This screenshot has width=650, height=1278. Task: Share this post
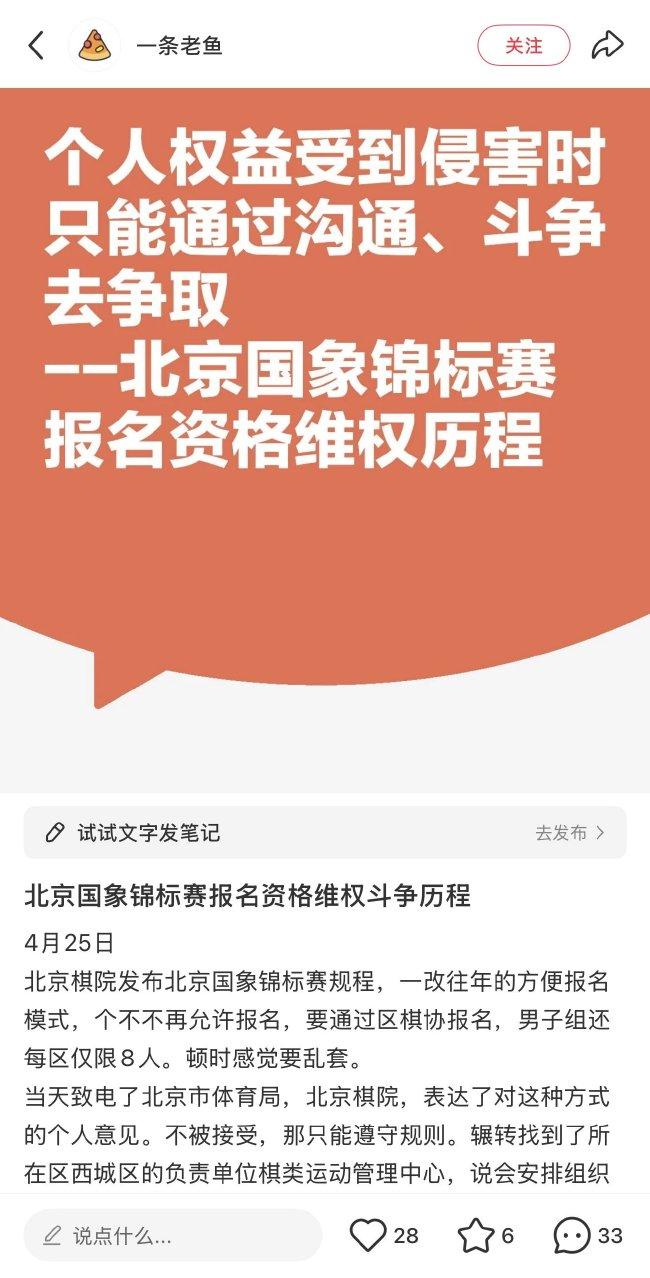(x=607, y=45)
